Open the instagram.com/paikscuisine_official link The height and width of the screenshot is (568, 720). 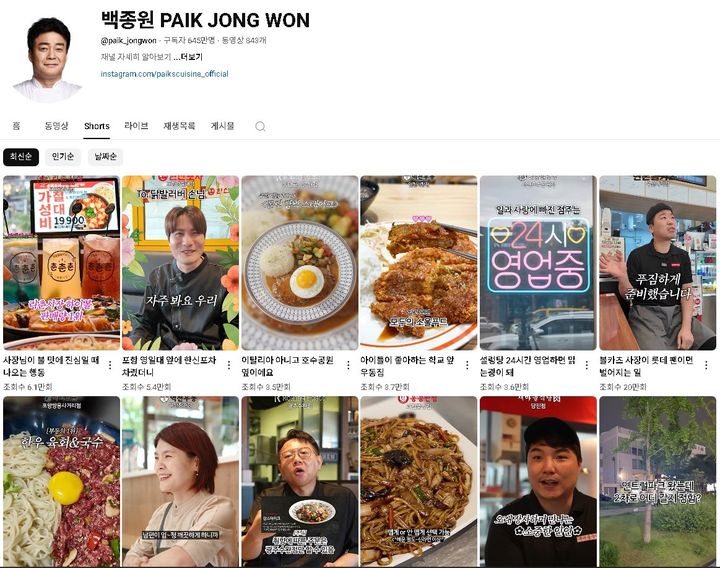(164, 74)
